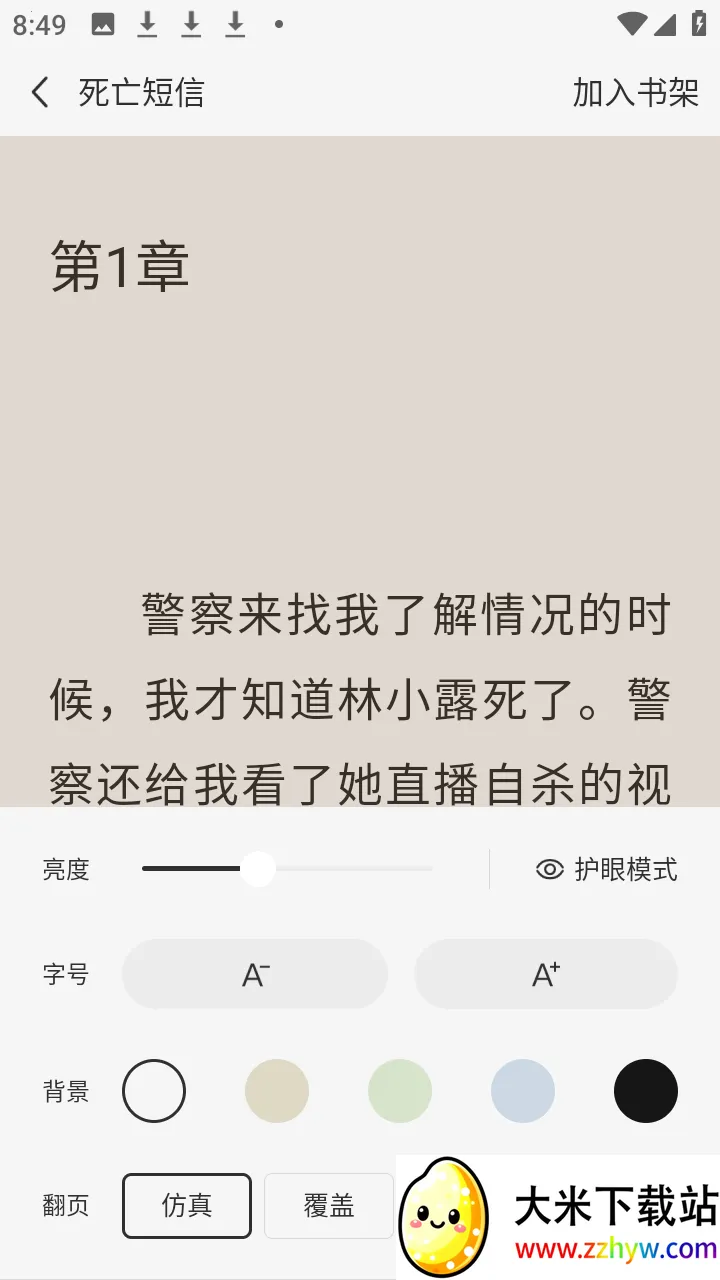
Task: Increase font size with the A+ button
Action: coord(546,974)
